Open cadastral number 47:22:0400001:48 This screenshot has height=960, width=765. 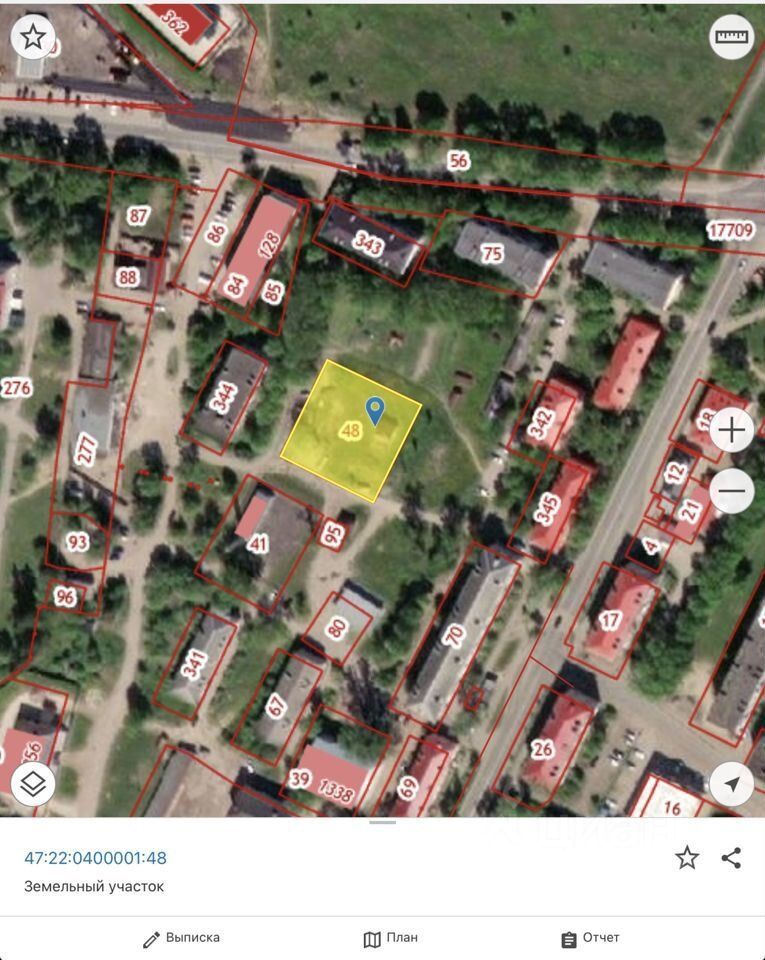point(96,858)
